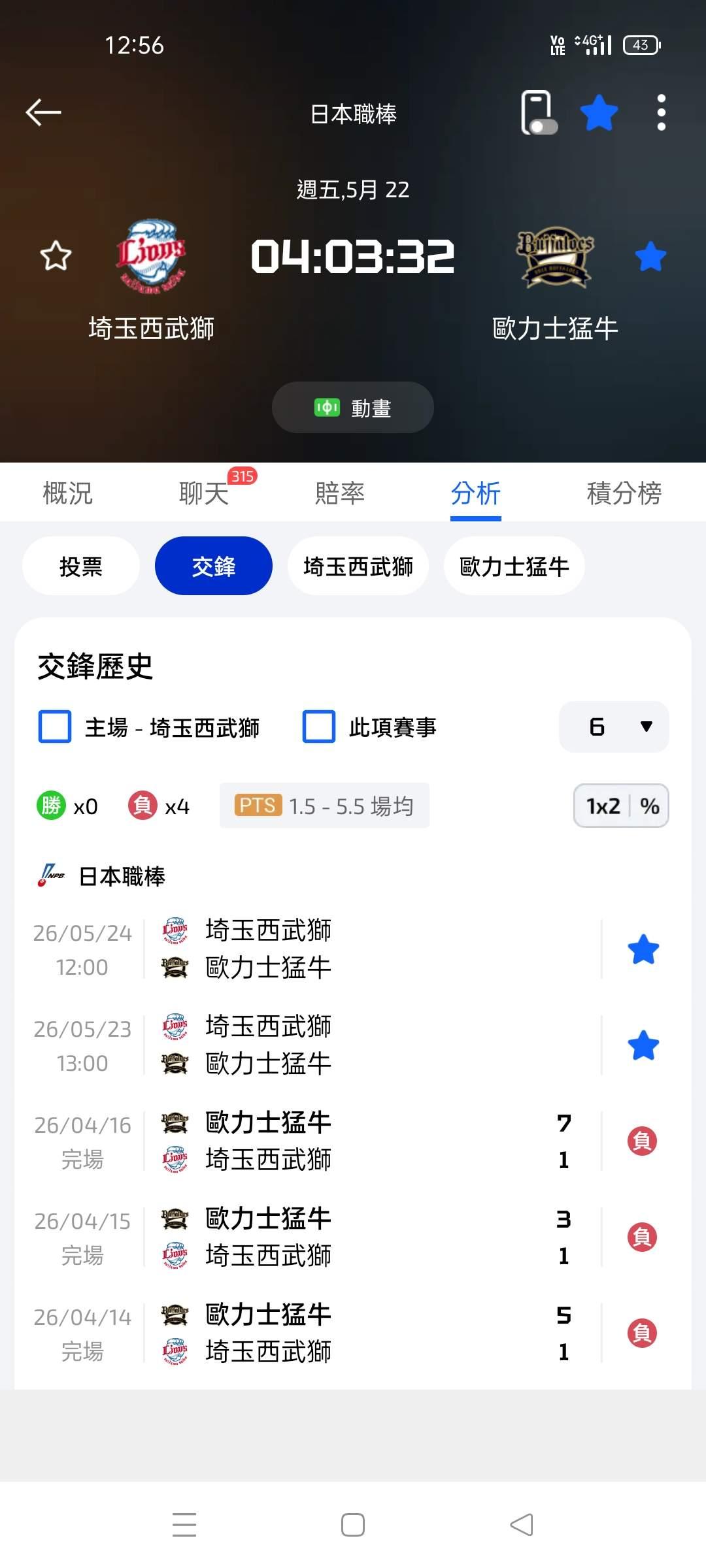Image resolution: width=706 pixels, height=1568 pixels.
Task: Open the 聊天 tab
Action: click(204, 493)
